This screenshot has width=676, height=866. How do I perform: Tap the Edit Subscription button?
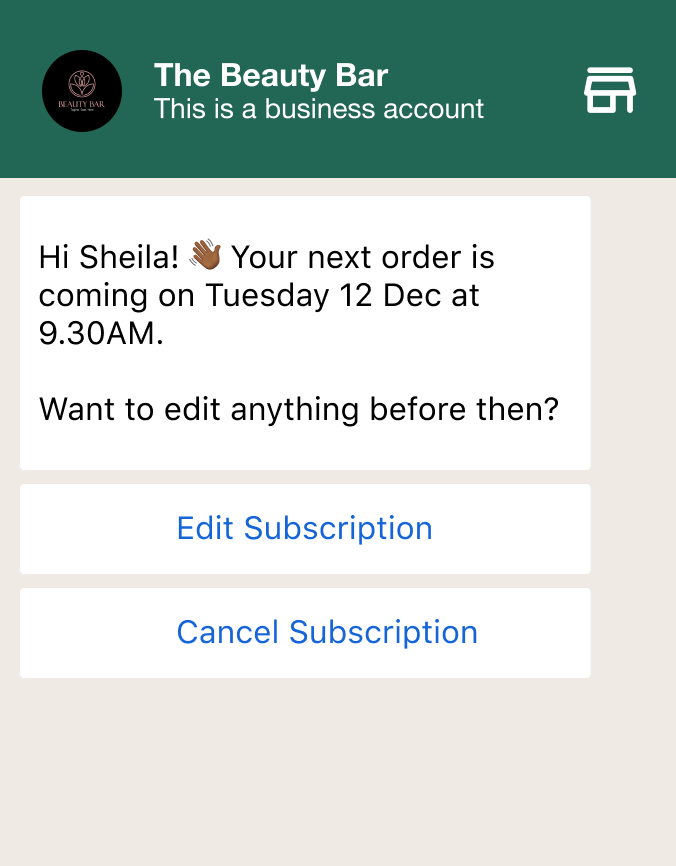305,529
